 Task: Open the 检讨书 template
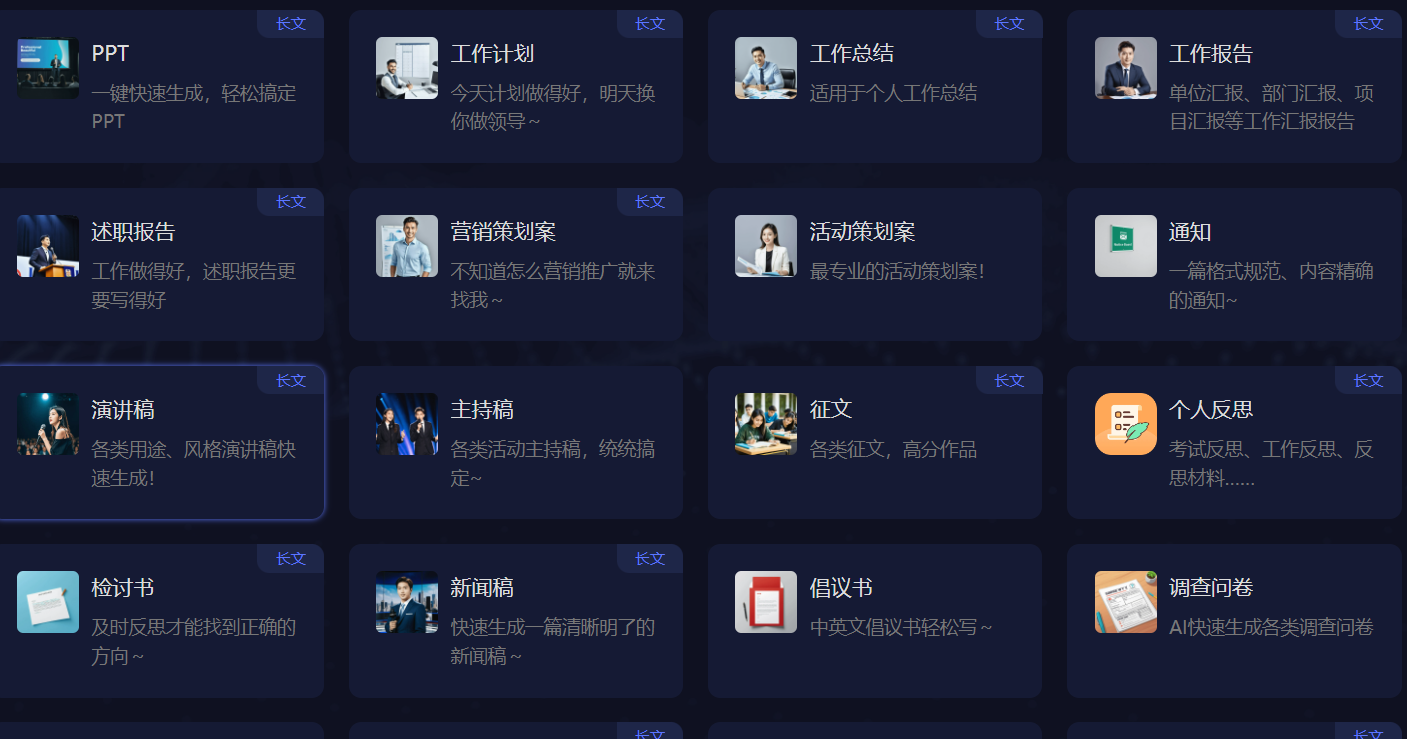point(160,621)
